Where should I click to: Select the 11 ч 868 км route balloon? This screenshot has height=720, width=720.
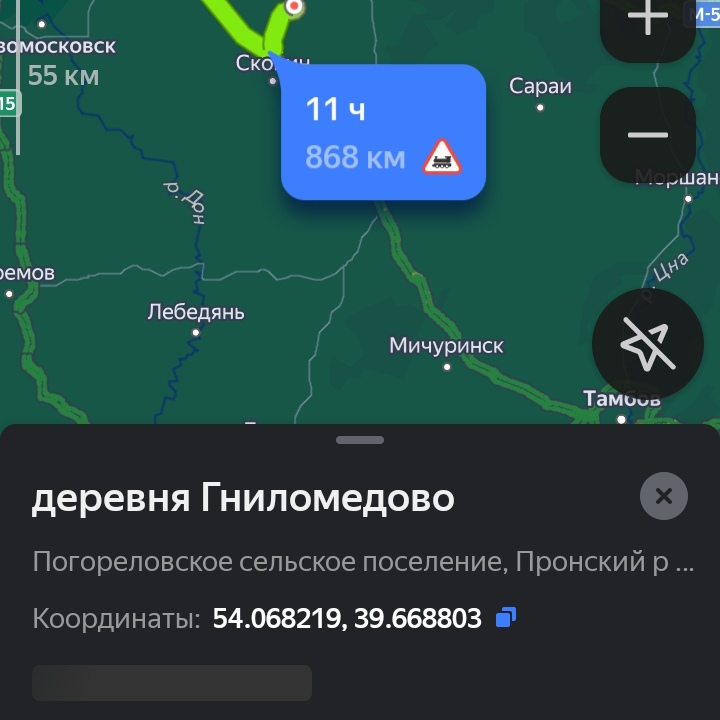click(383, 133)
